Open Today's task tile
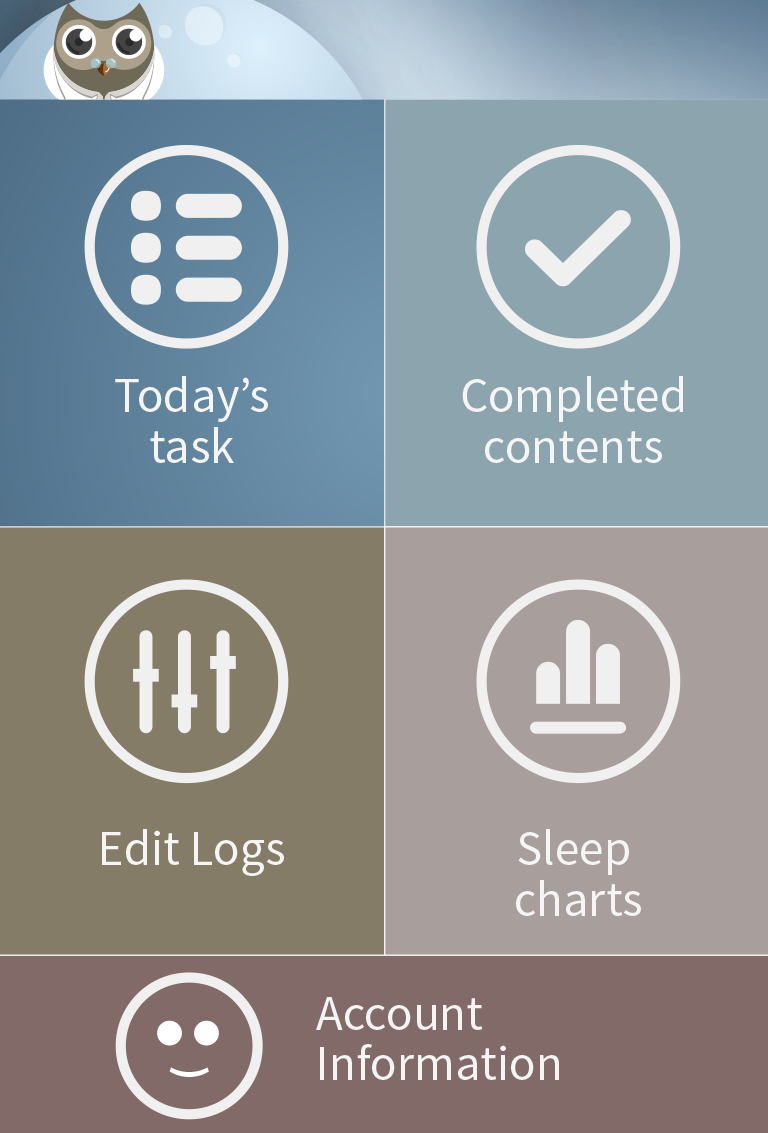The image size is (768, 1133). pyautogui.click(x=191, y=312)
